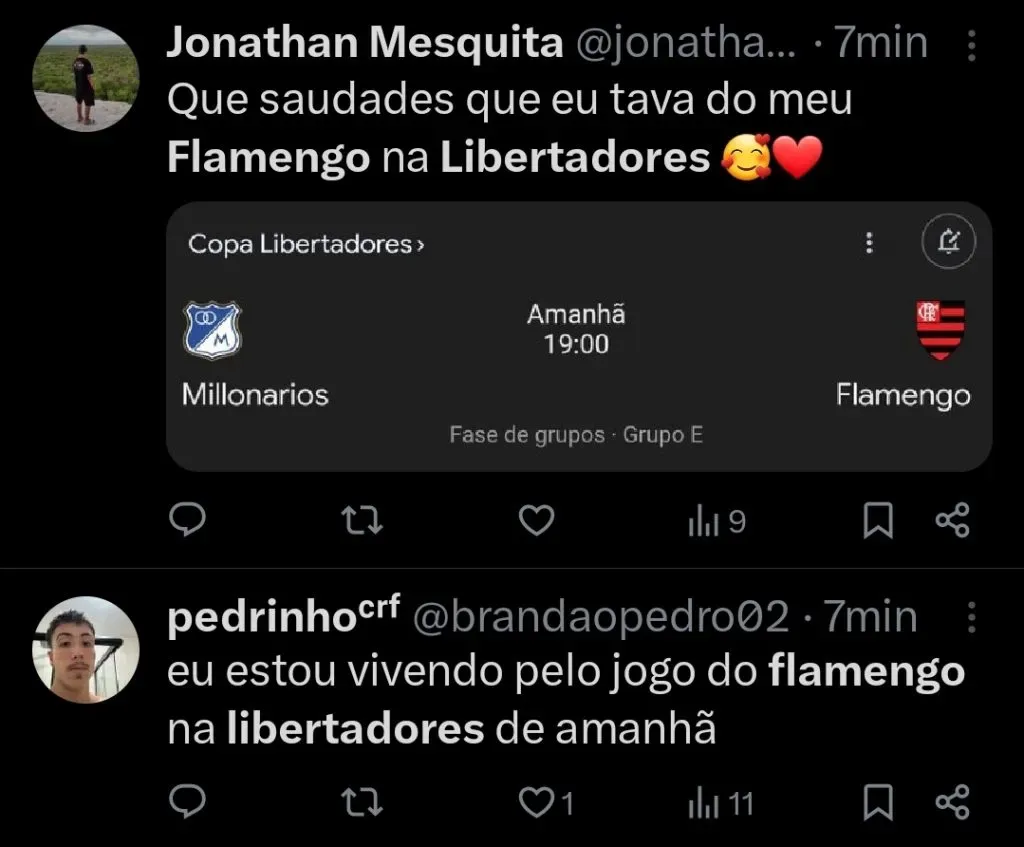Like Jonathan Mesquita's tweet
The height and width of the screenshot is (847, 1024).
538,521
